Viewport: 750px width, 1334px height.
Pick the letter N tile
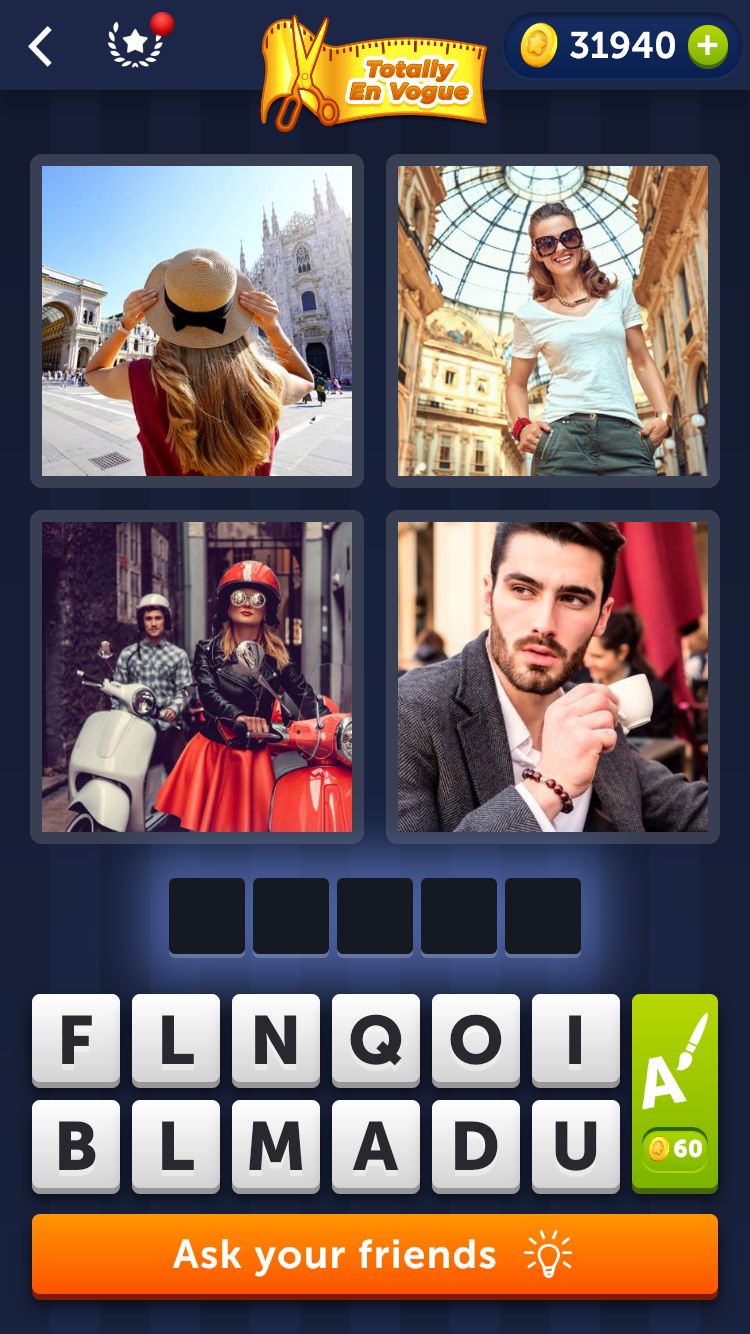click(x=276, y=1040)
